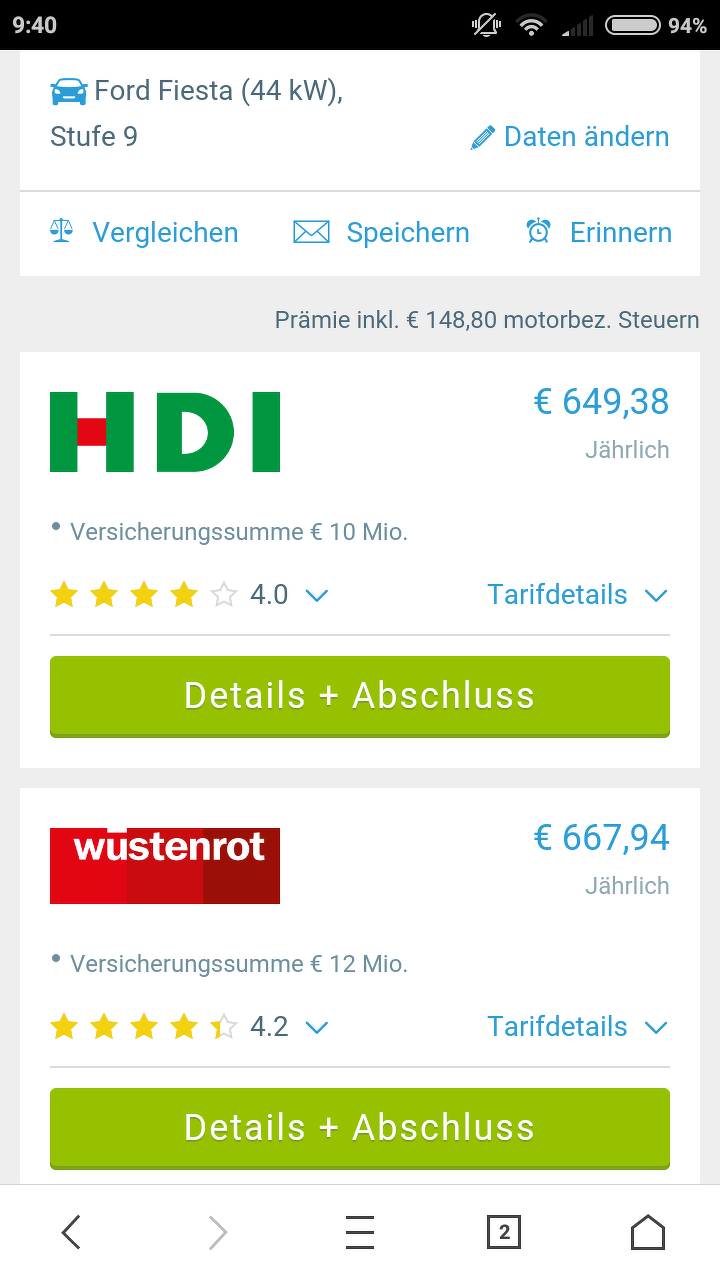Open the Vergleichen compare option

click(145, 233)
